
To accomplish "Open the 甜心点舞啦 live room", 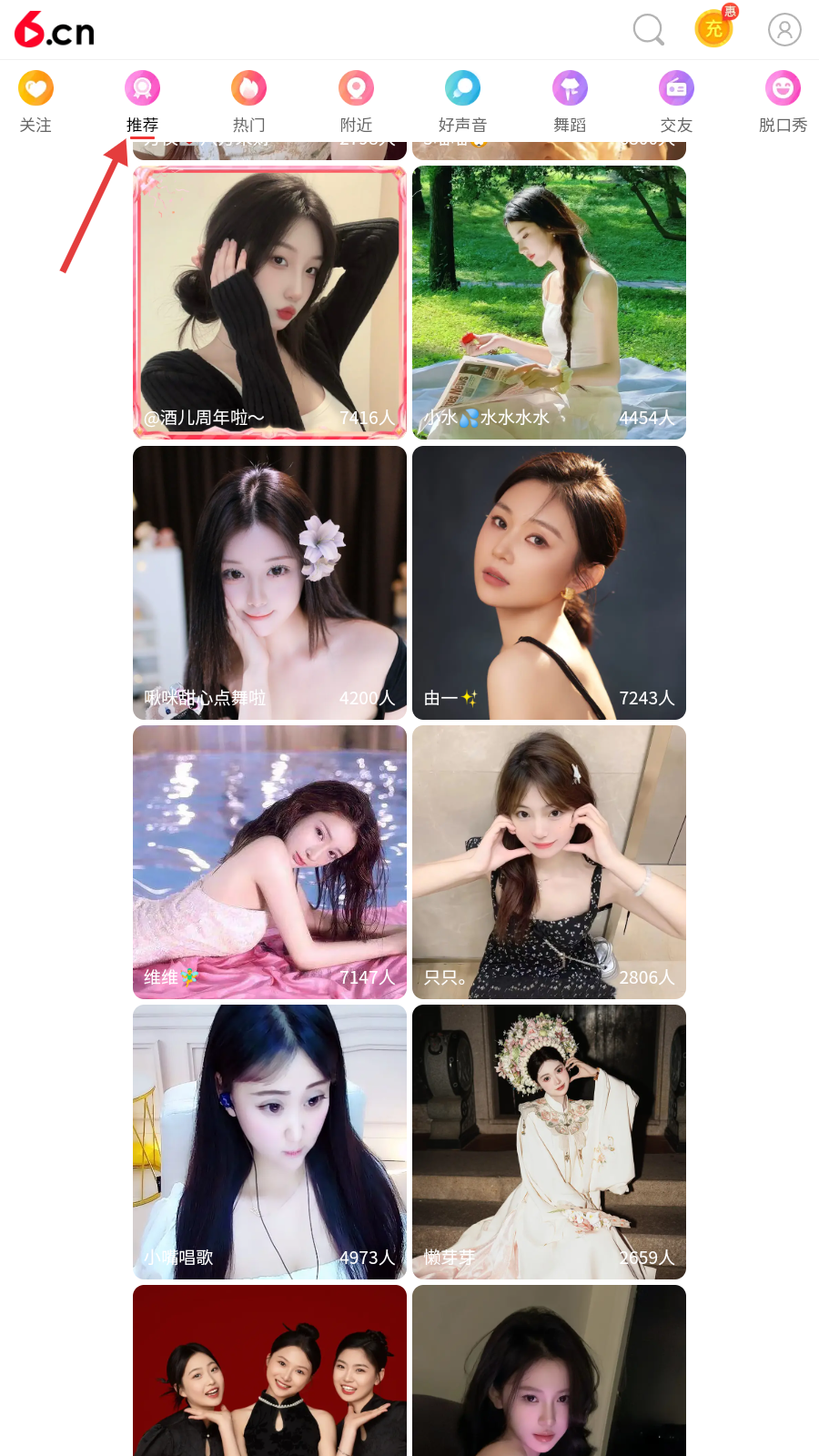I will pos(269,582).
